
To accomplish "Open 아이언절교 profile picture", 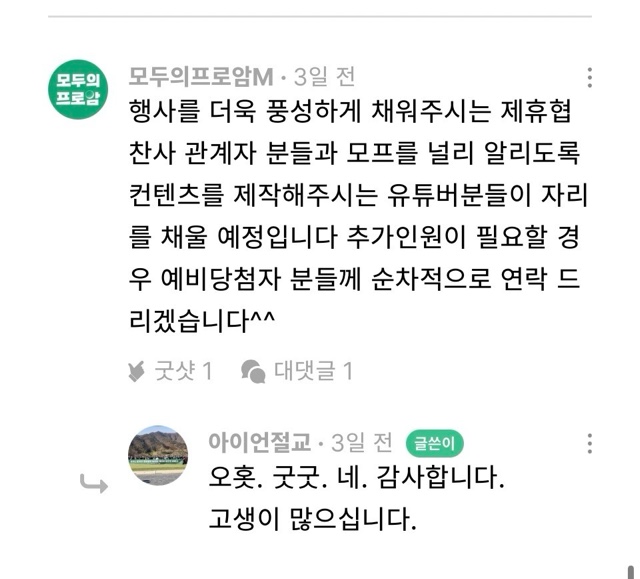I will [x=158, y=455].
